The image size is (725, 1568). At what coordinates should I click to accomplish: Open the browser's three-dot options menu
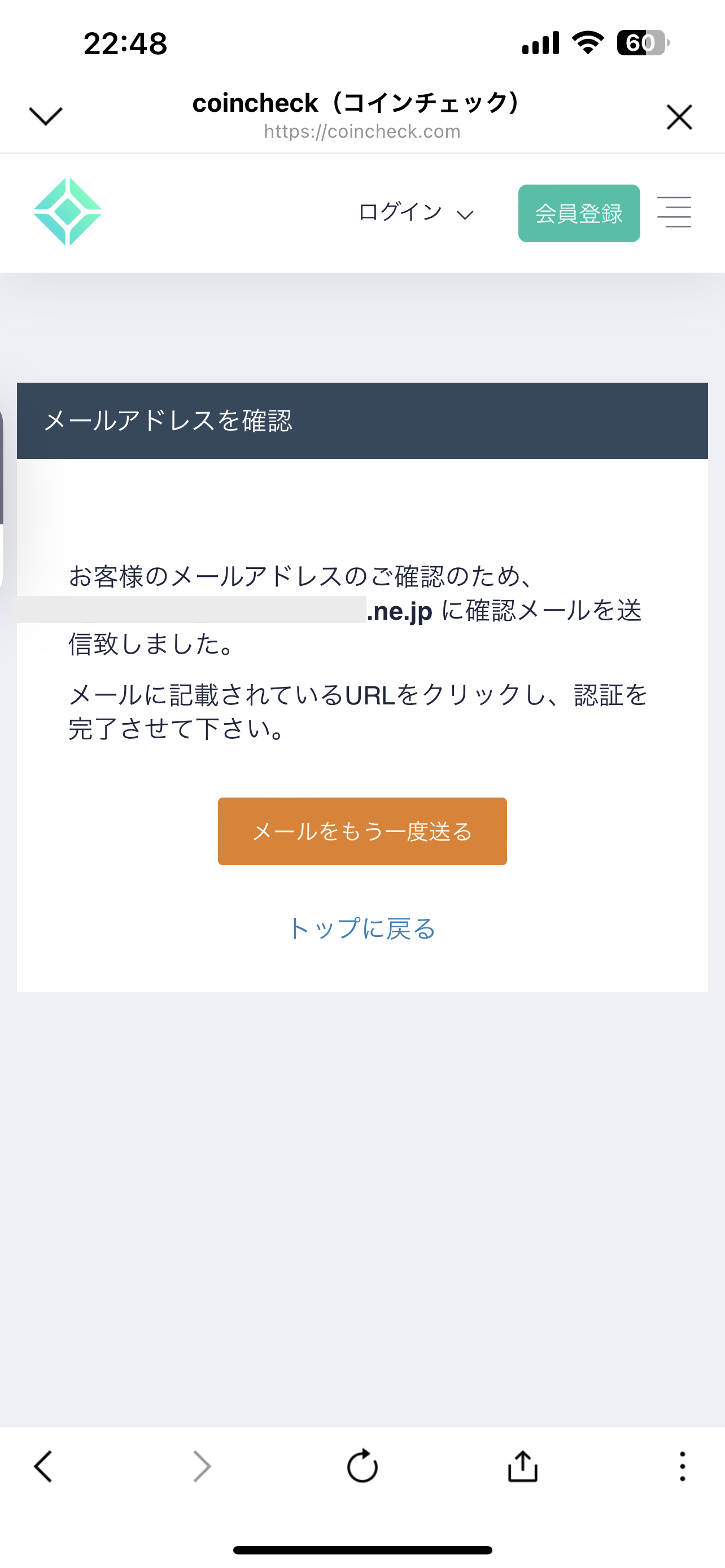click(x=683, y=1466)
